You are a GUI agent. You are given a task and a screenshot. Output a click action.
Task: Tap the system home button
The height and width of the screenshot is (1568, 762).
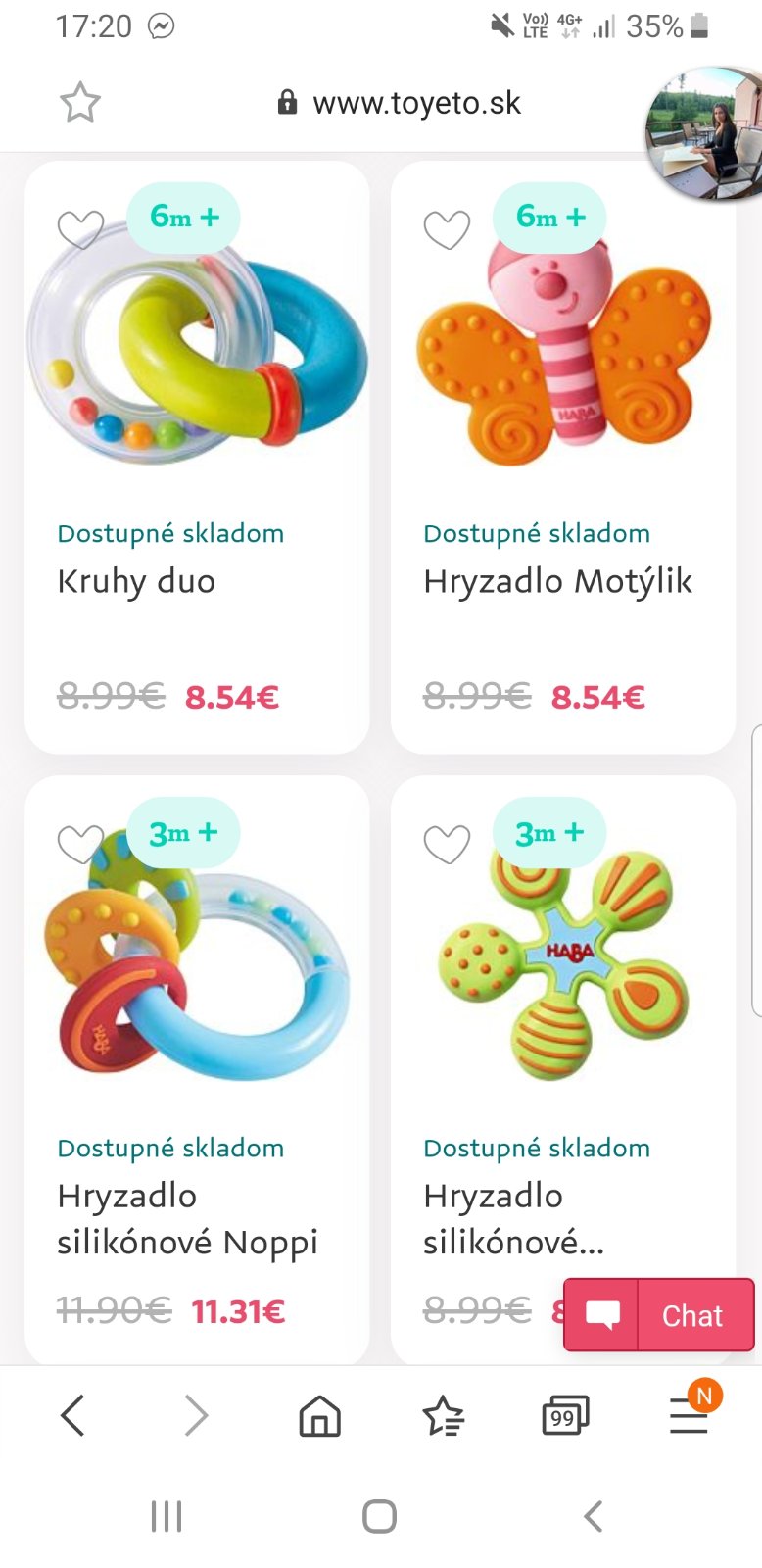[x=380, y=1516]
